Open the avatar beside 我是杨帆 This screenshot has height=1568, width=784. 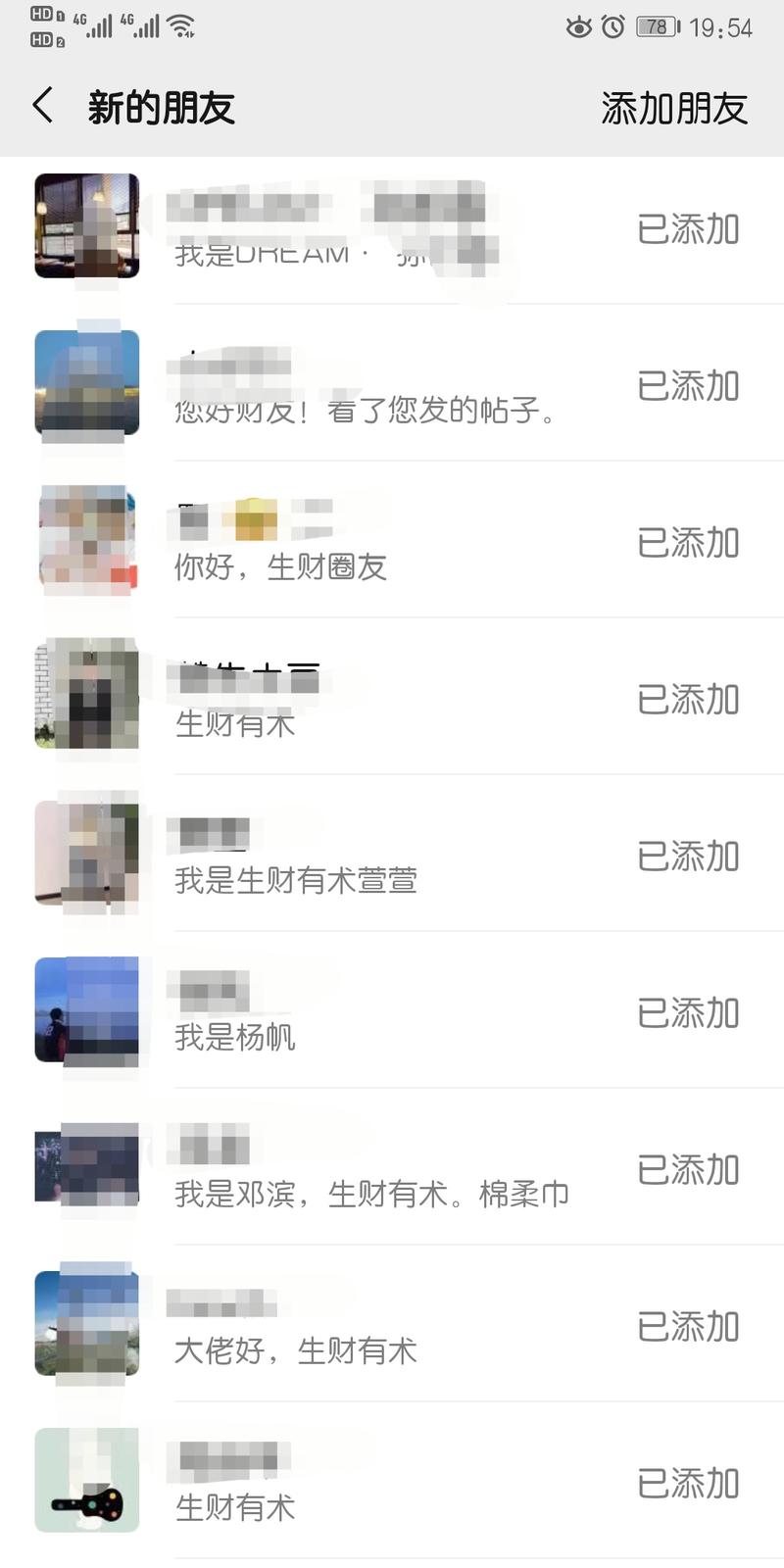click(x=86, y=1011)
